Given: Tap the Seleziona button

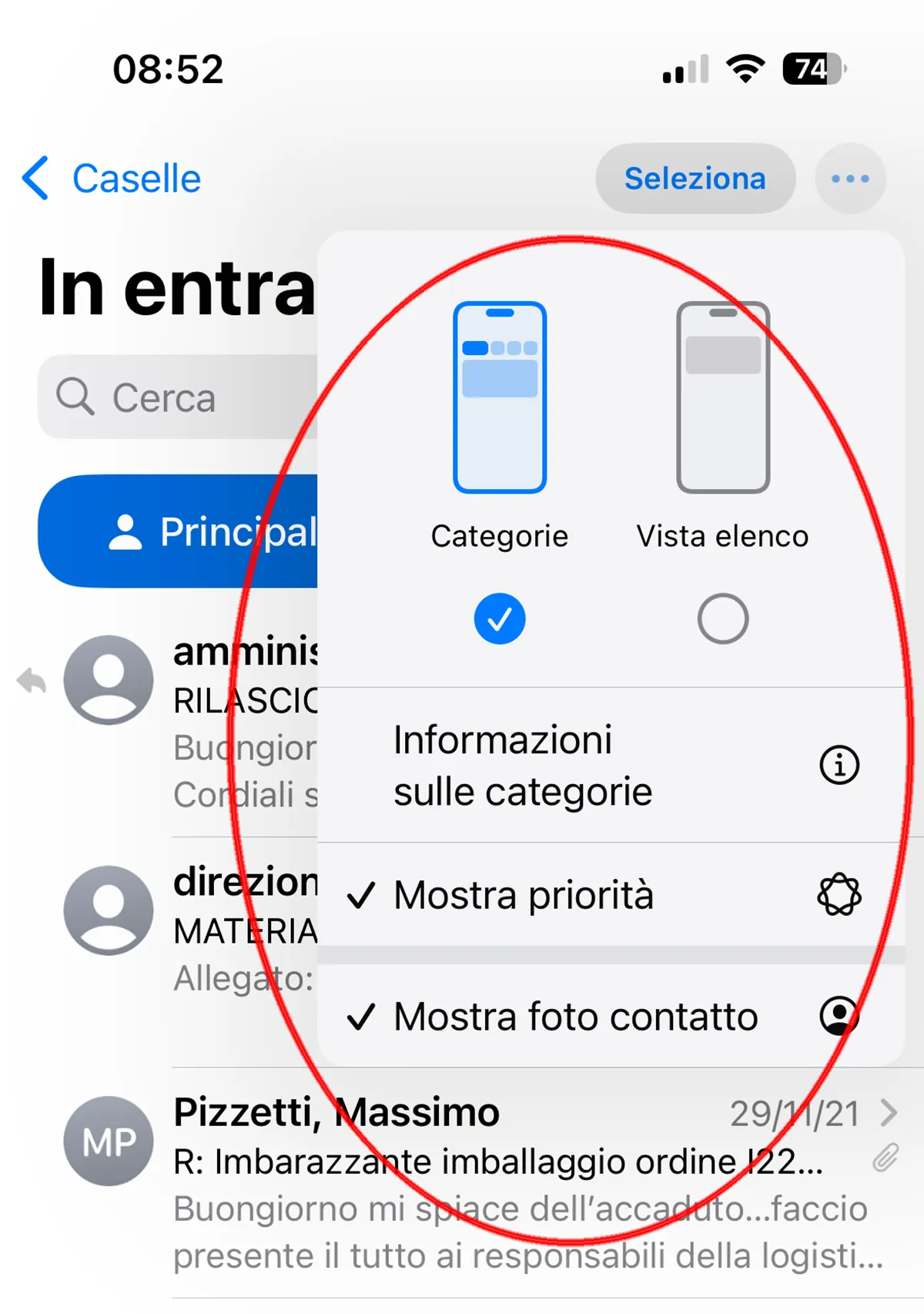Looking at the screenshot, I should 695,178.
